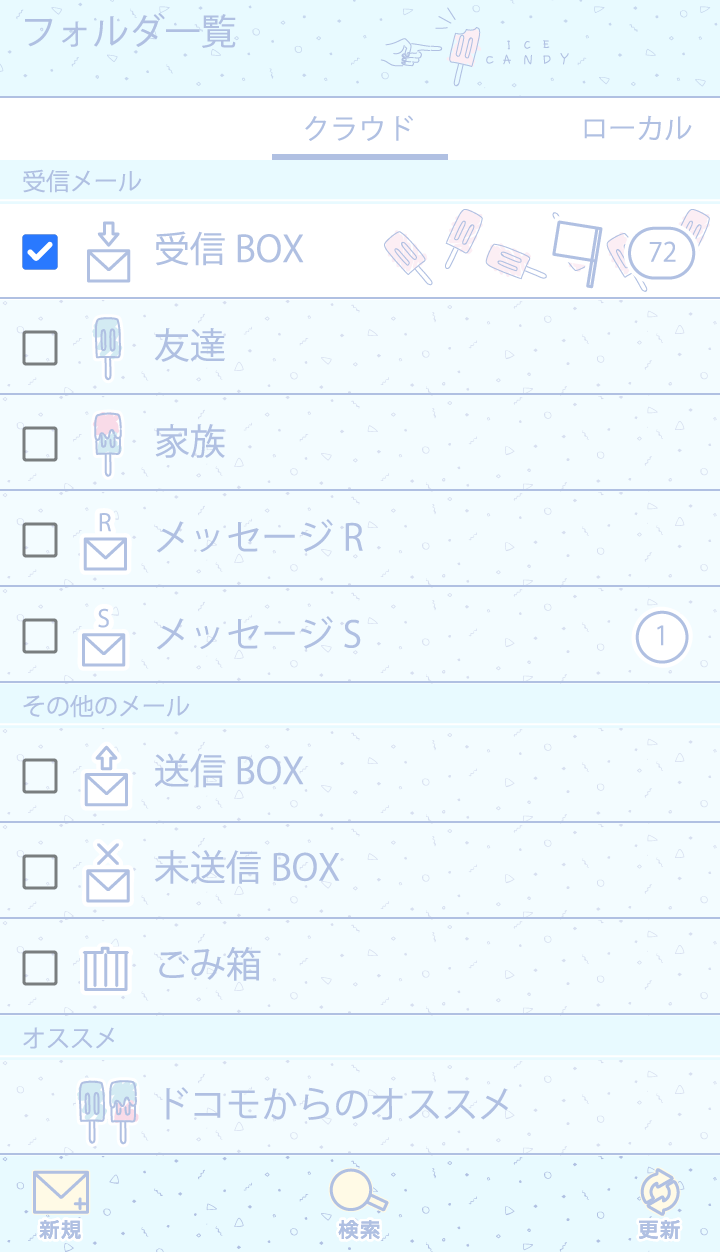Check the メッセージ R checkbox
Screen dimensions: 720x1252
[x=40, y=539]
